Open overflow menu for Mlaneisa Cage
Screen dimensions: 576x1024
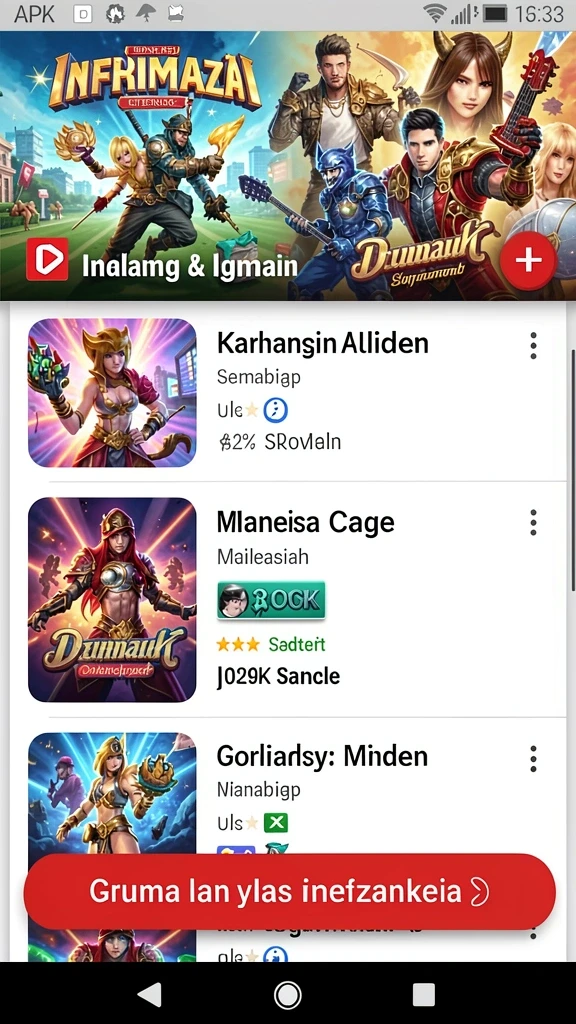[x=534, y=522]
